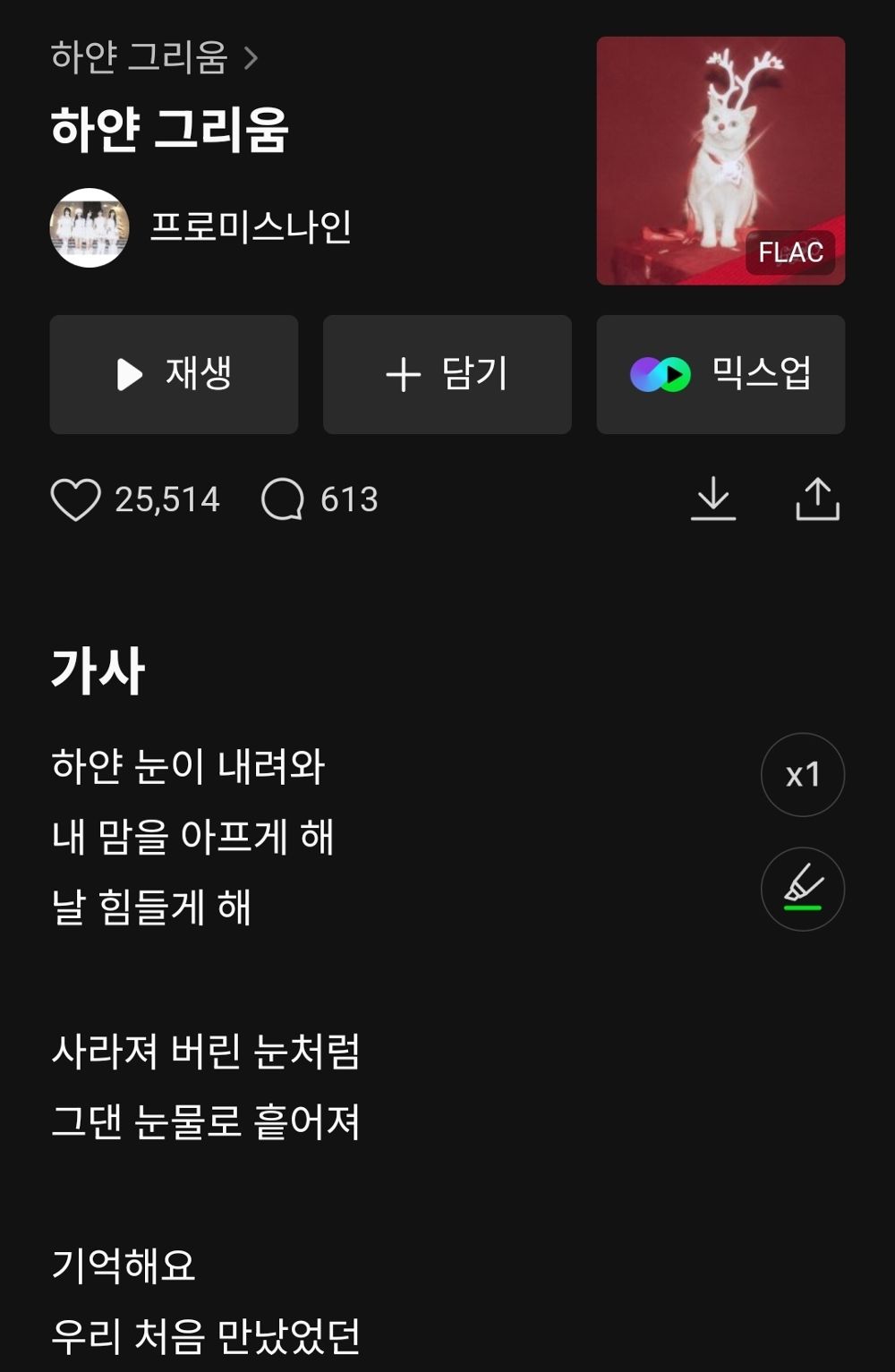This screenshot has height=1372, width=895.
Task: Tap the FLAC quality badge
Action: pyautogui.click(x=791, y=254)
